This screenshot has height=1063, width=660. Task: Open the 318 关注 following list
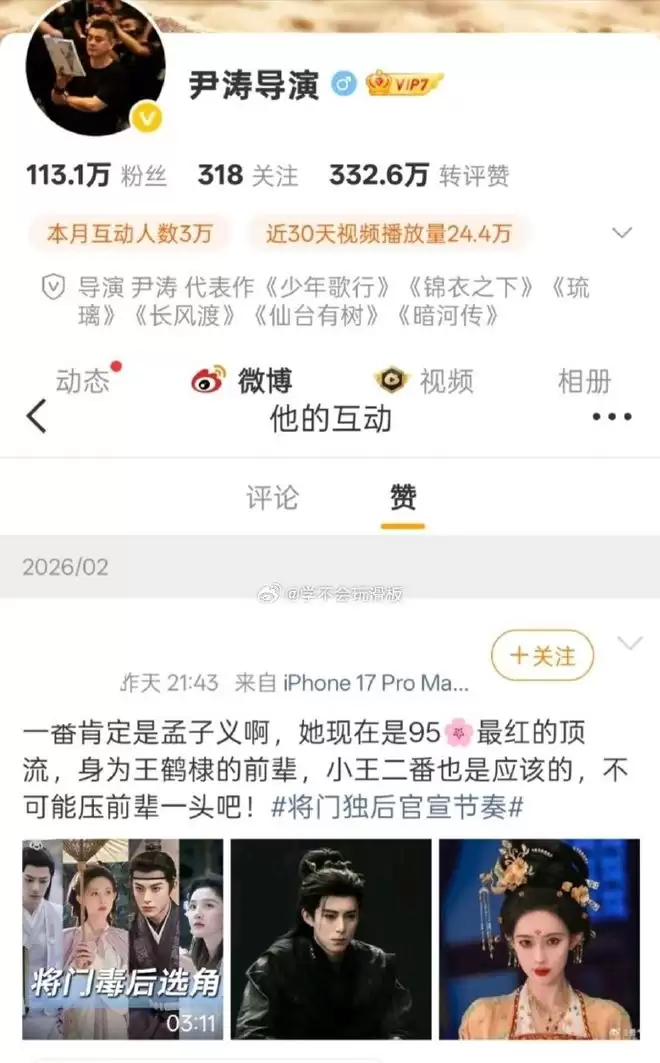(x=247, y=176)
